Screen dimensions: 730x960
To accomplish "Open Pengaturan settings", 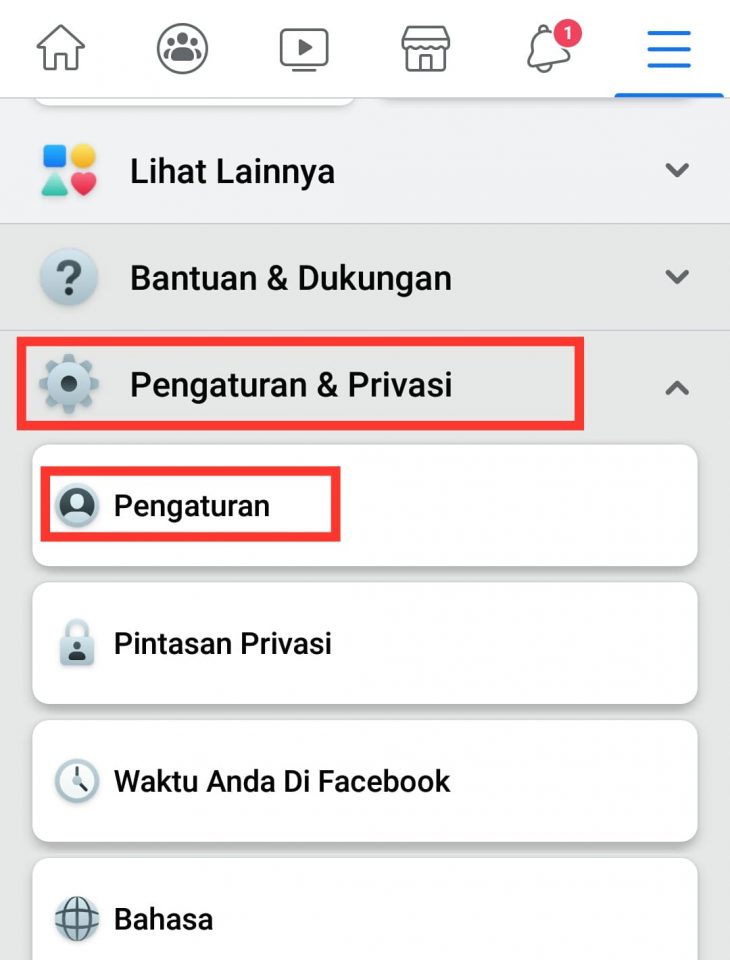I will (x=364, y=505).
